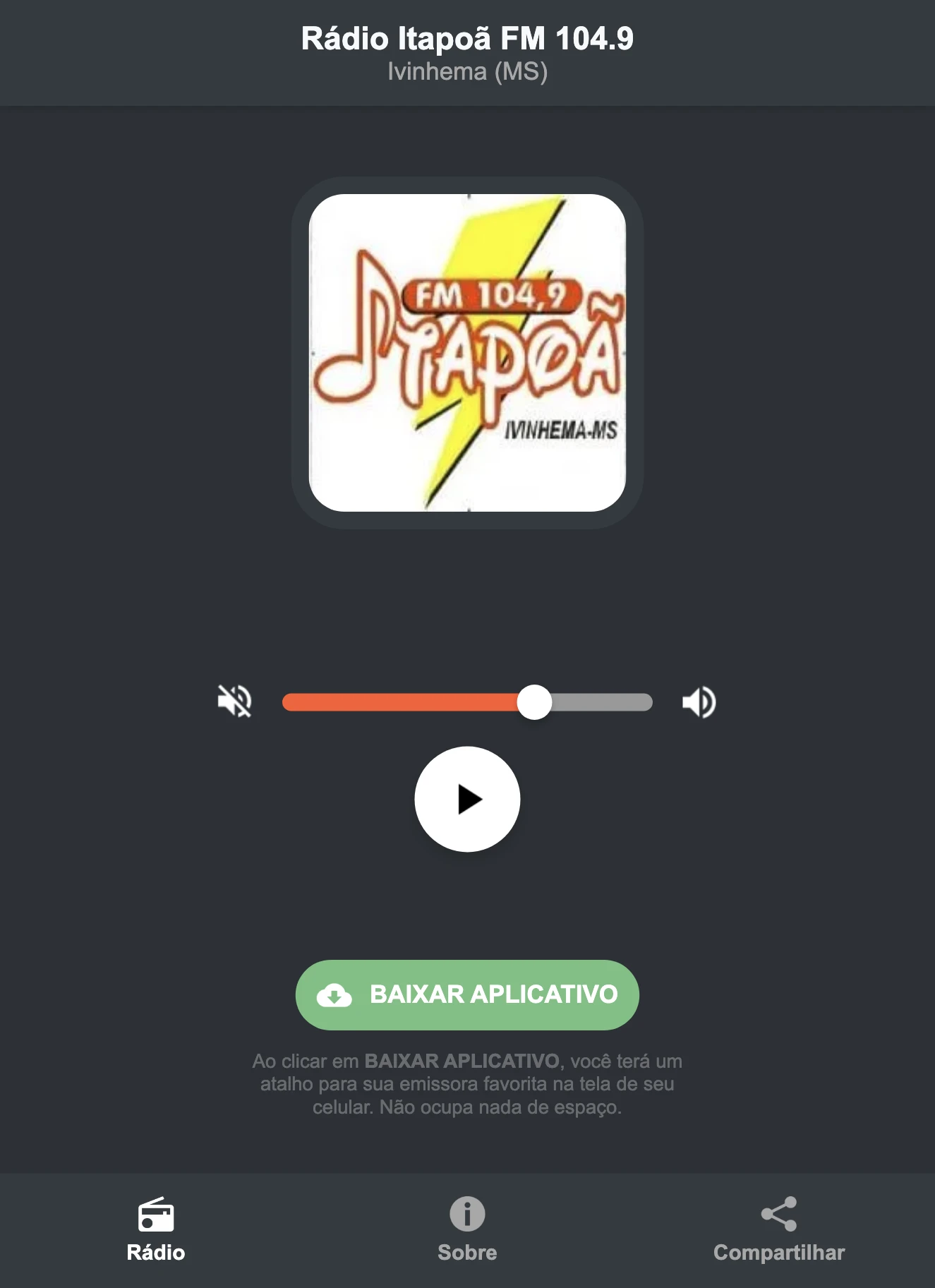
Task: Set maximum volume via loud speaker icon
Action: coord(699,701)
